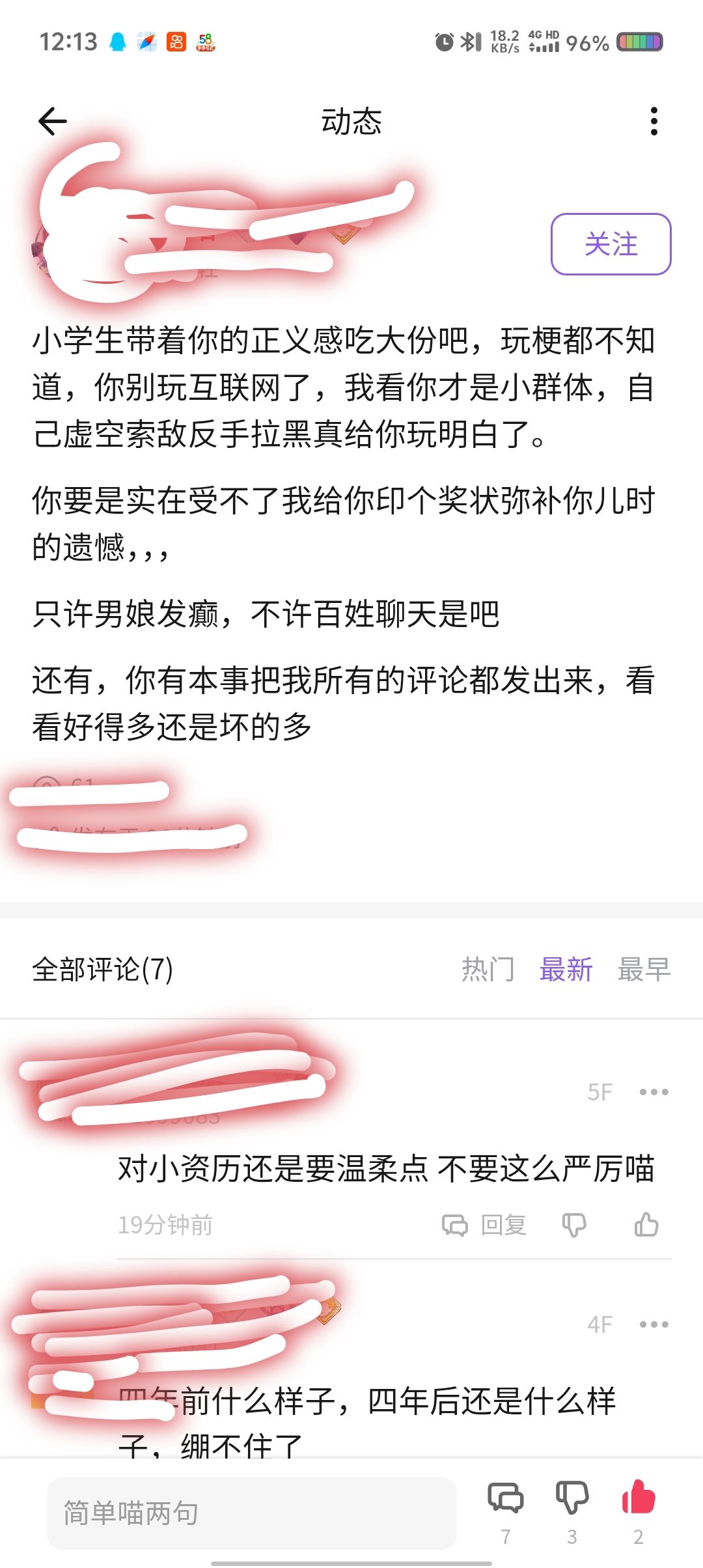Switch comment sorting to 最新
This screenshot has height=1568, width=703.
pyautogui.click(x=566, y=969)
